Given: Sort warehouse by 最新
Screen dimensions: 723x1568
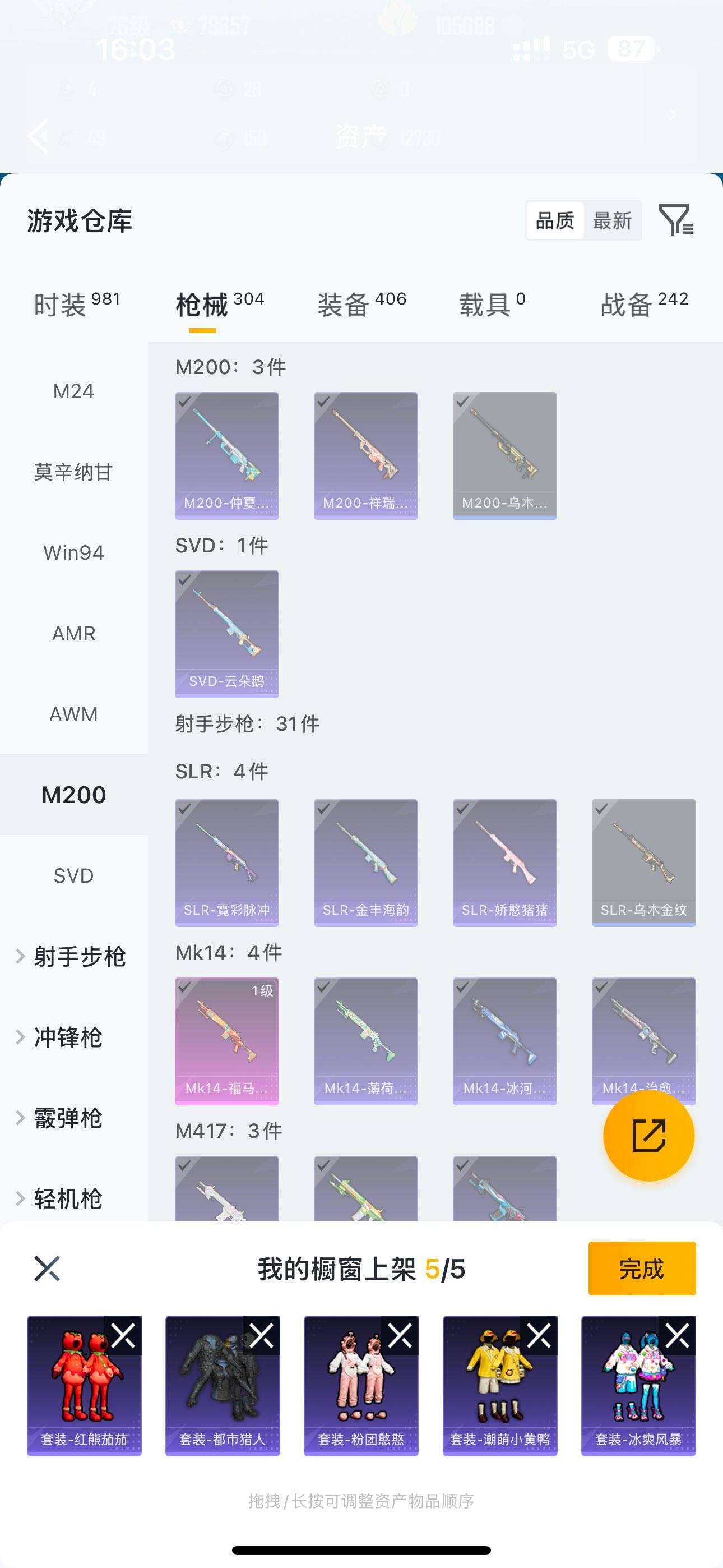Looking at the screenshot, I should point(612,220).
